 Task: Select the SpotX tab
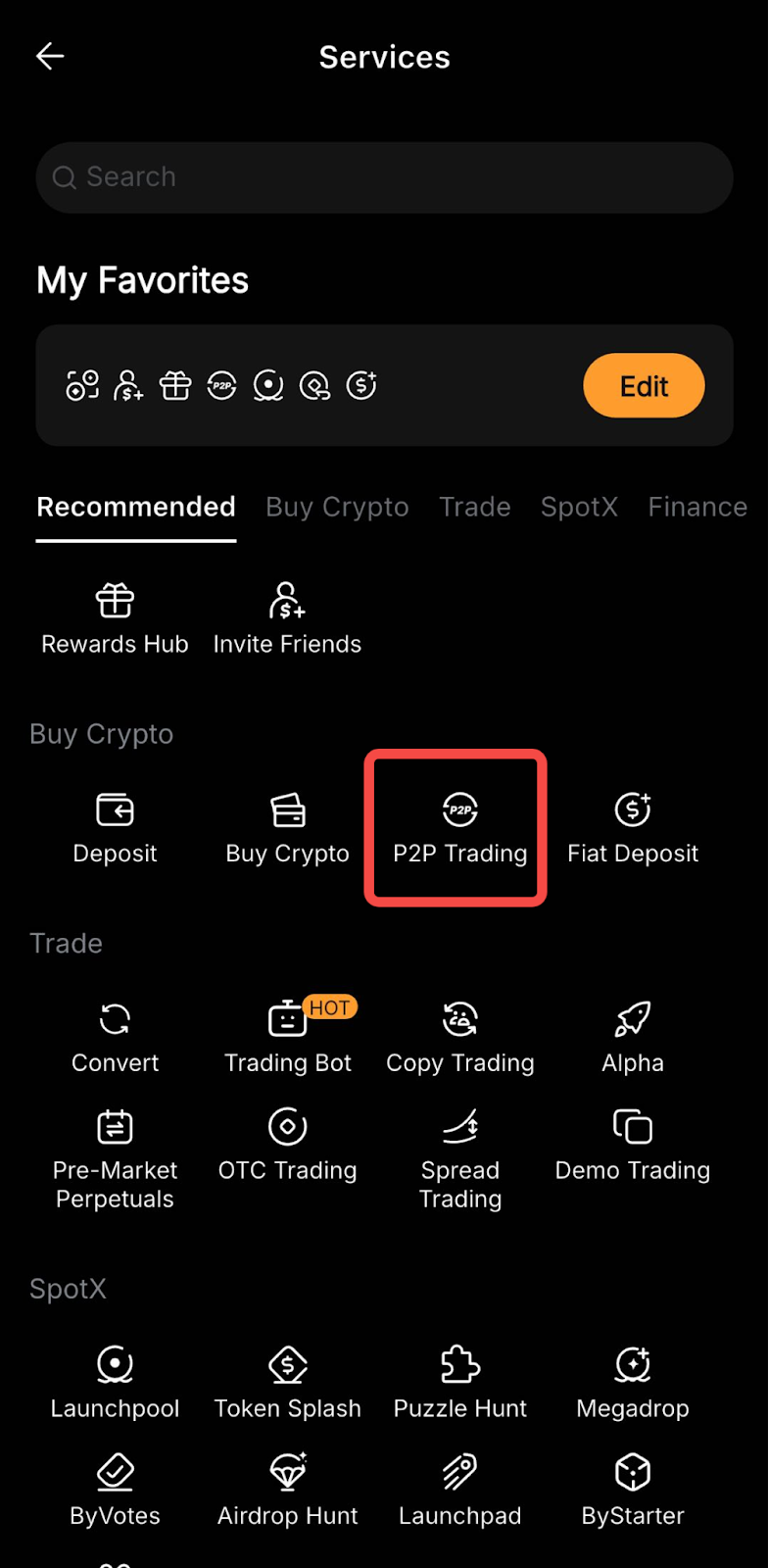pyautogui.click(x=579, y=507)
